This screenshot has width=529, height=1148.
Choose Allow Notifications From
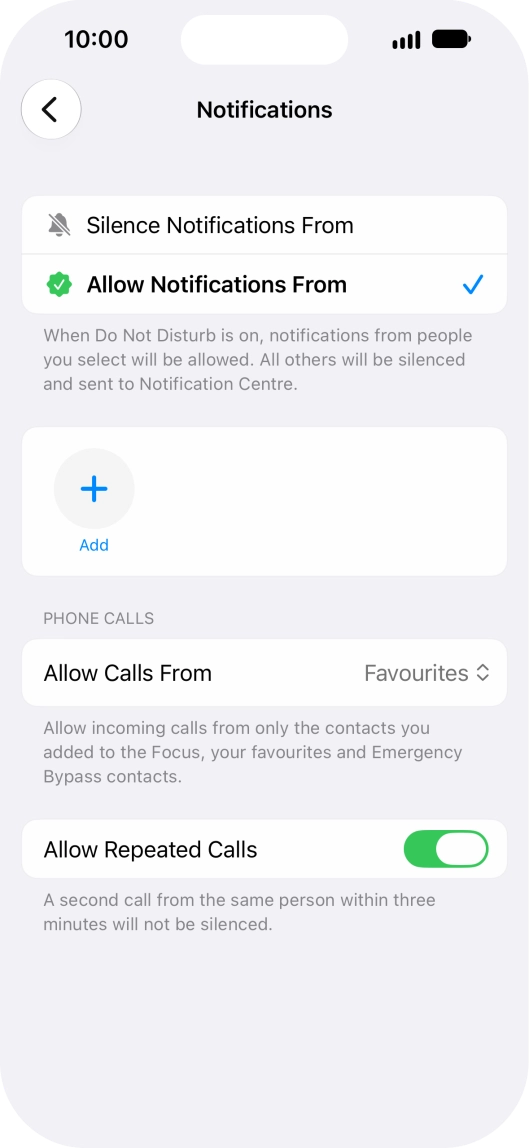[x=264, y=284]
